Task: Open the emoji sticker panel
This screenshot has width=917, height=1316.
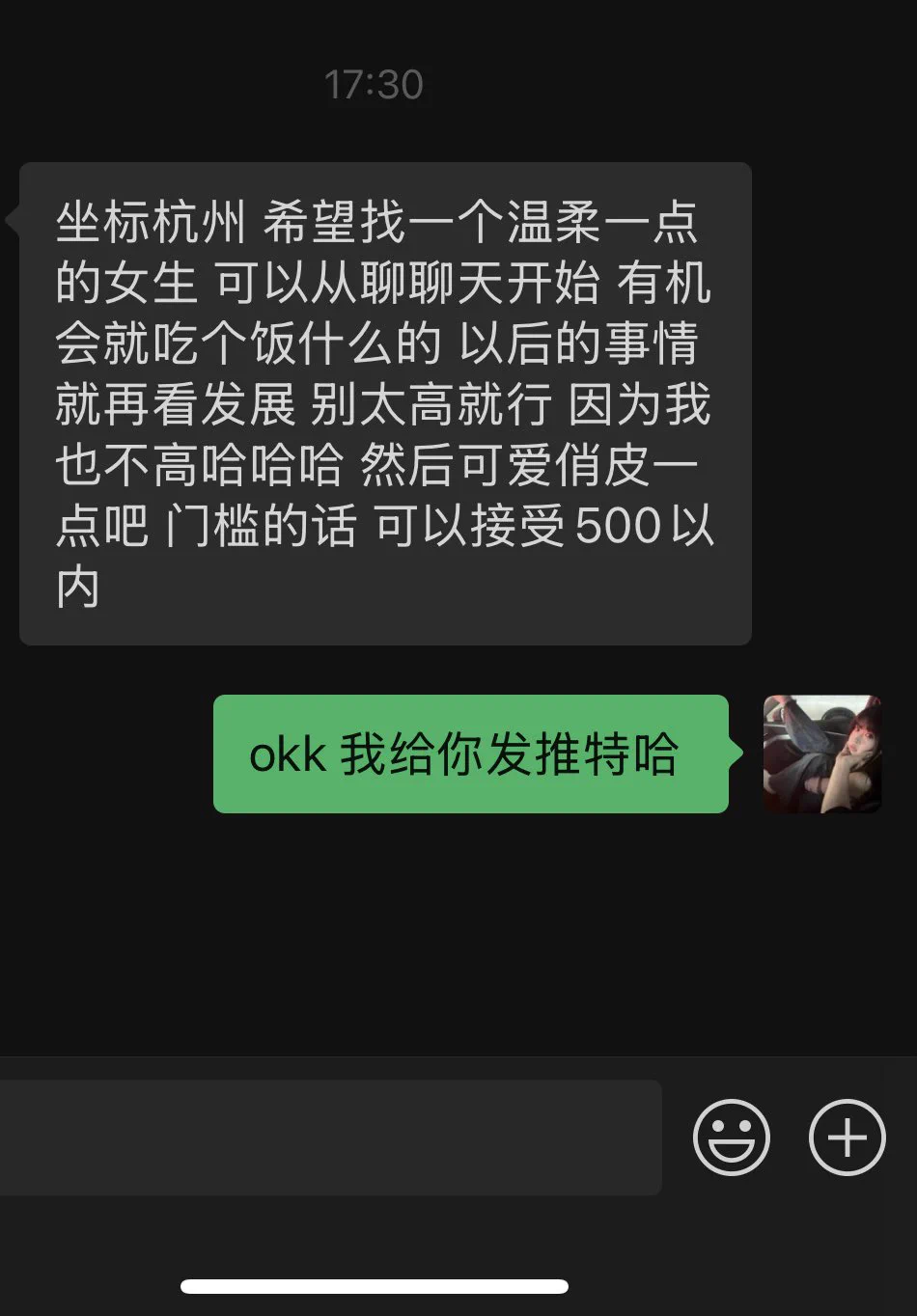Action: coord(731,1138)
